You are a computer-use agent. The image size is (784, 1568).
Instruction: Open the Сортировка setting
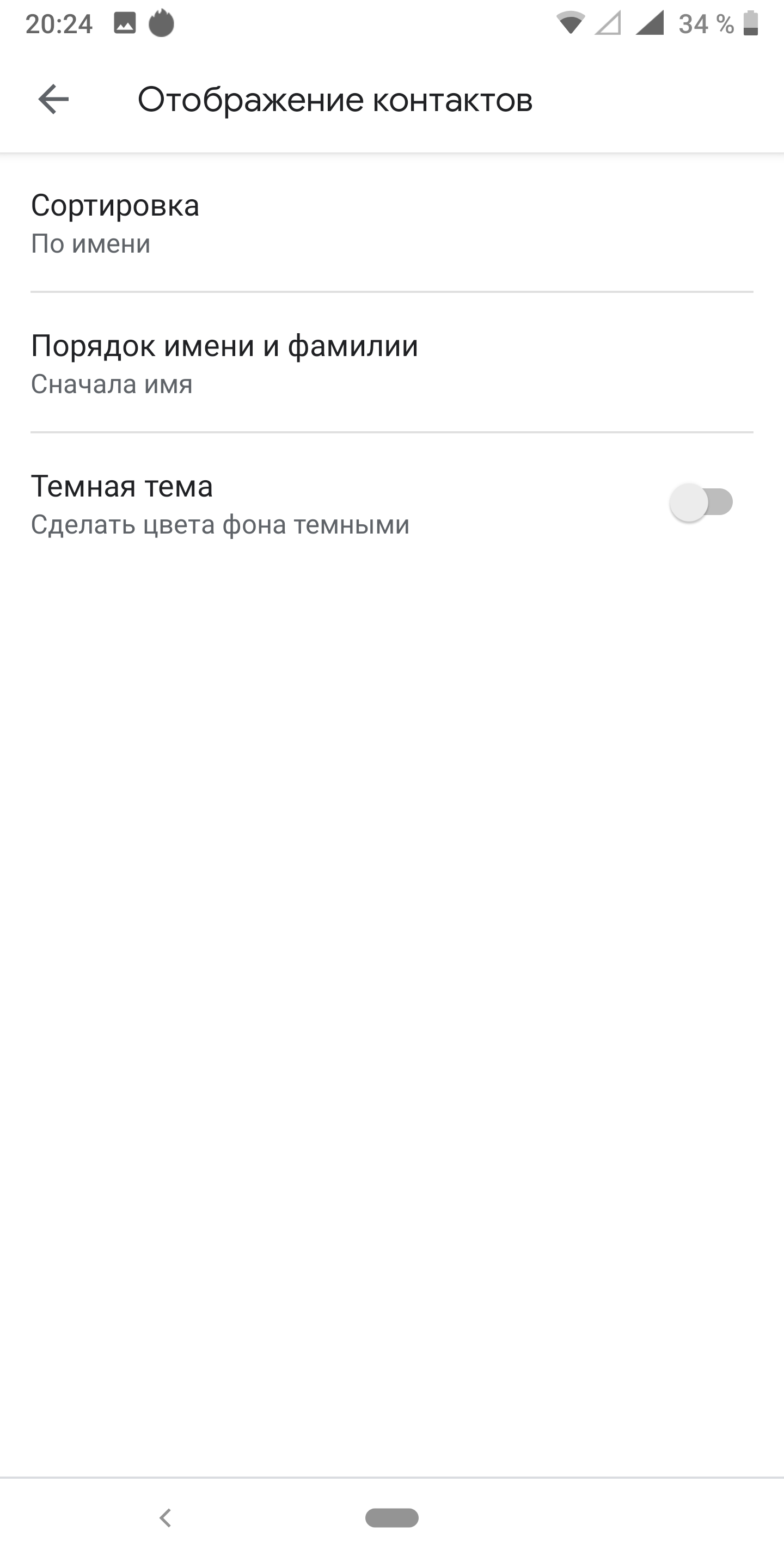click(x=392, y=223)
